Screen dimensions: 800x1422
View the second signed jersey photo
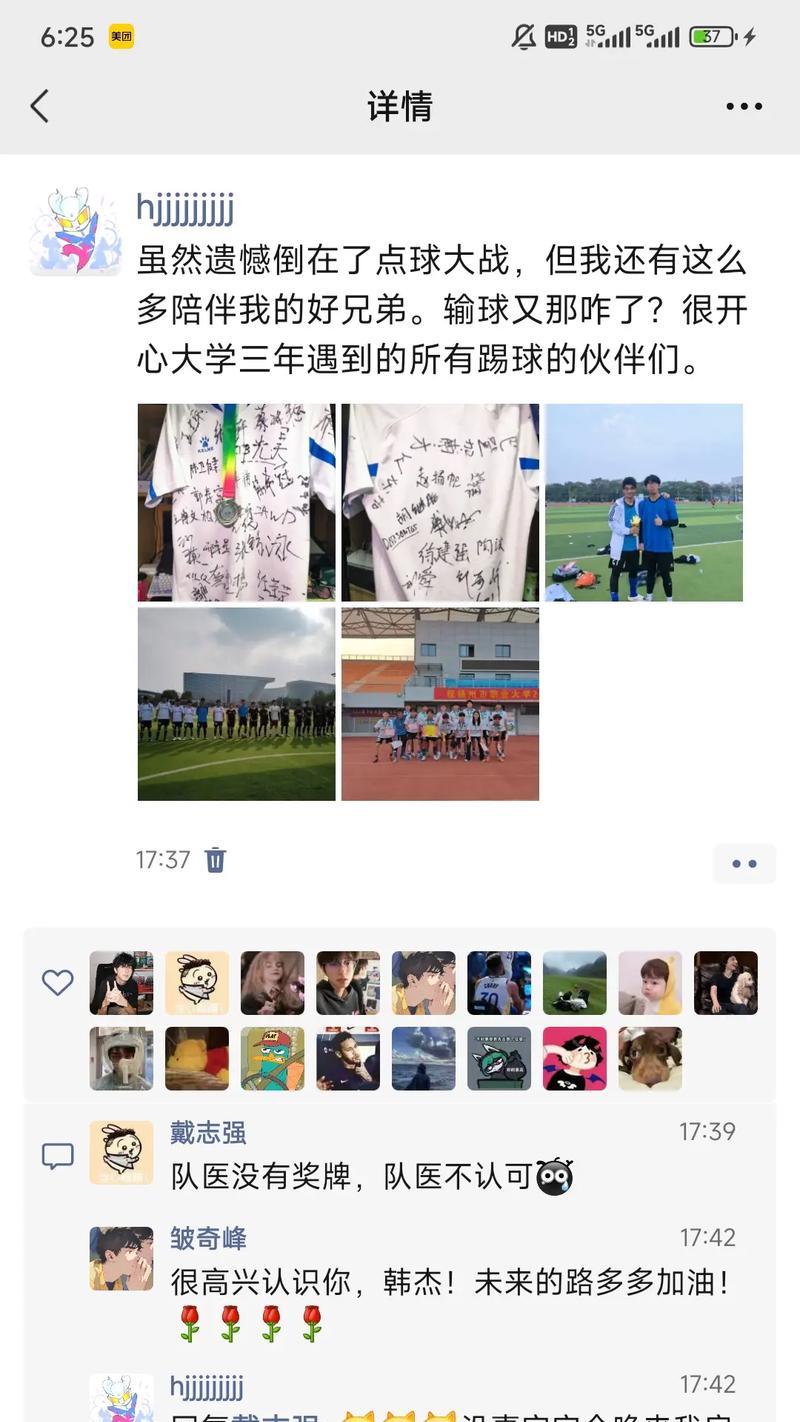tap(440, 502)
